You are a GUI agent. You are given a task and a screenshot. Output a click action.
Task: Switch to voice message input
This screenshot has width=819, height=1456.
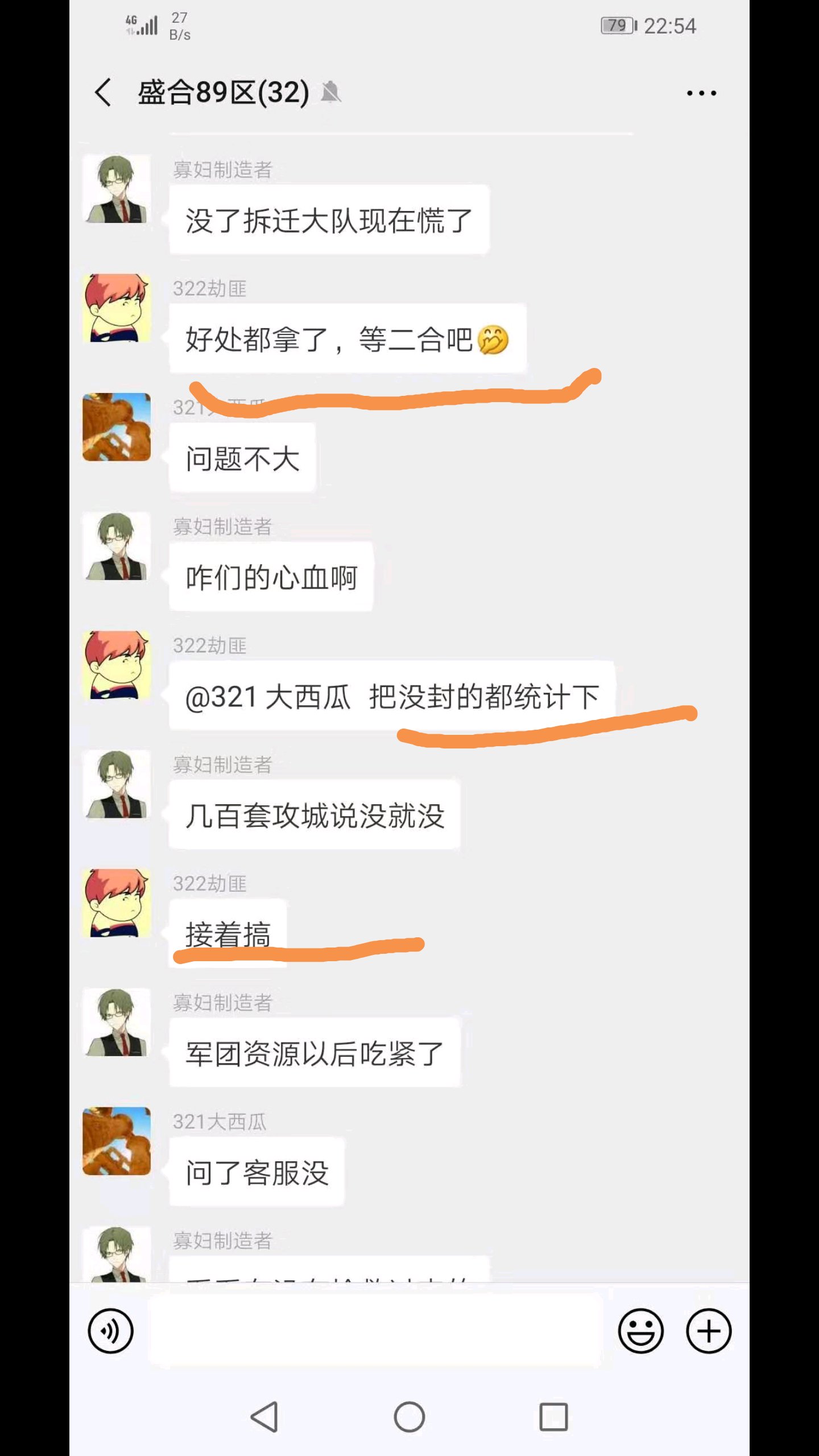coord(111,1331)
